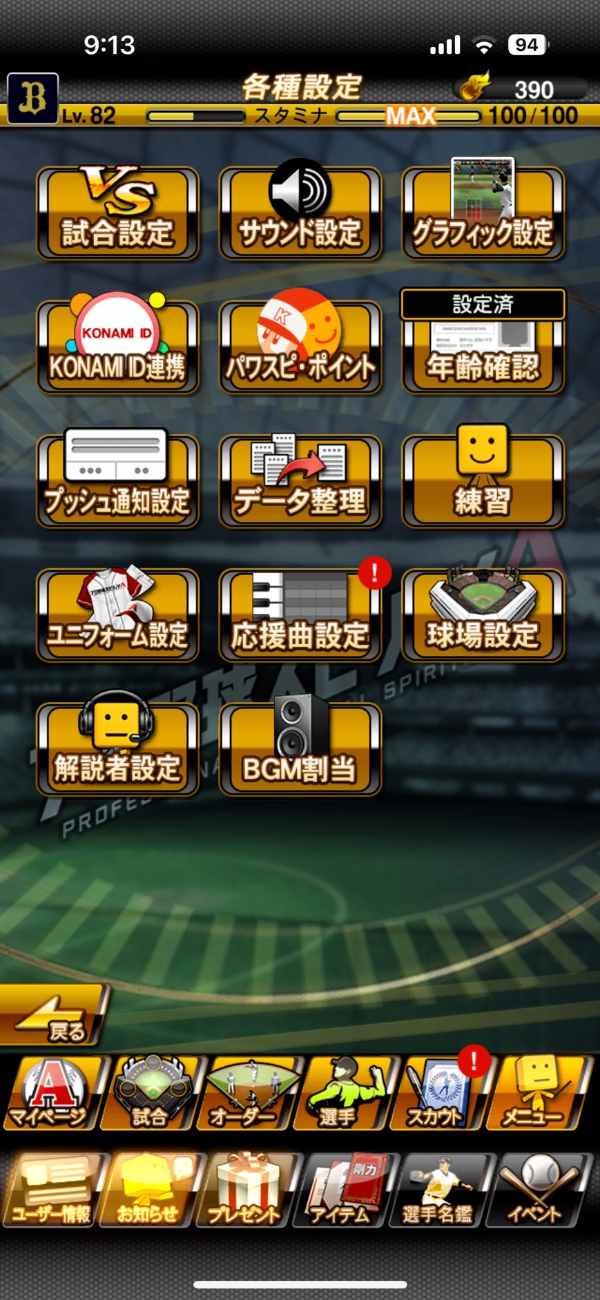This screenshot has height=1300, width=600.
Task: Switch to the マイページ tab
Action: point(52,1093)
